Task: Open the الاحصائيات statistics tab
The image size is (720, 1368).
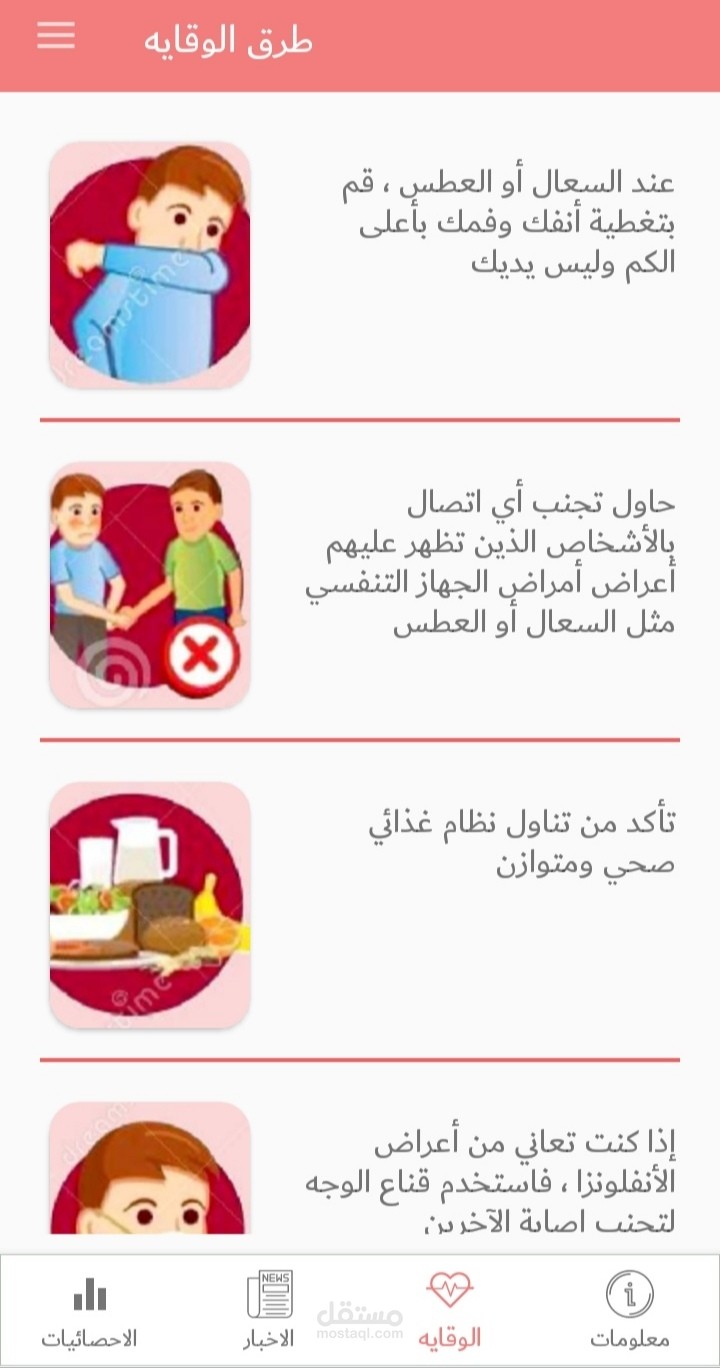Action: tap(89, 1310)
